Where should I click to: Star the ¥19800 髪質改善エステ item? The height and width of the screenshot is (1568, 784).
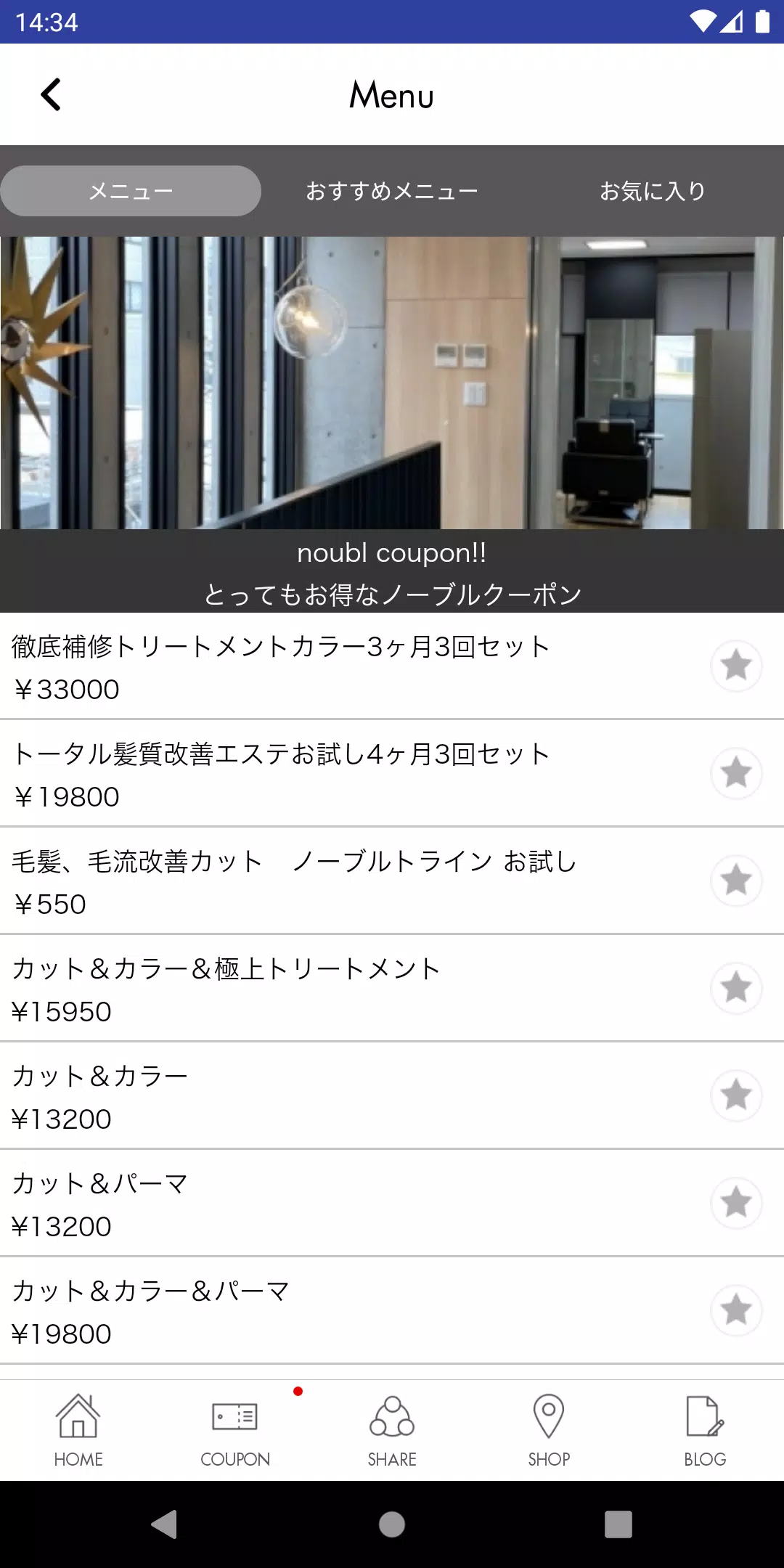coord(737,772)
